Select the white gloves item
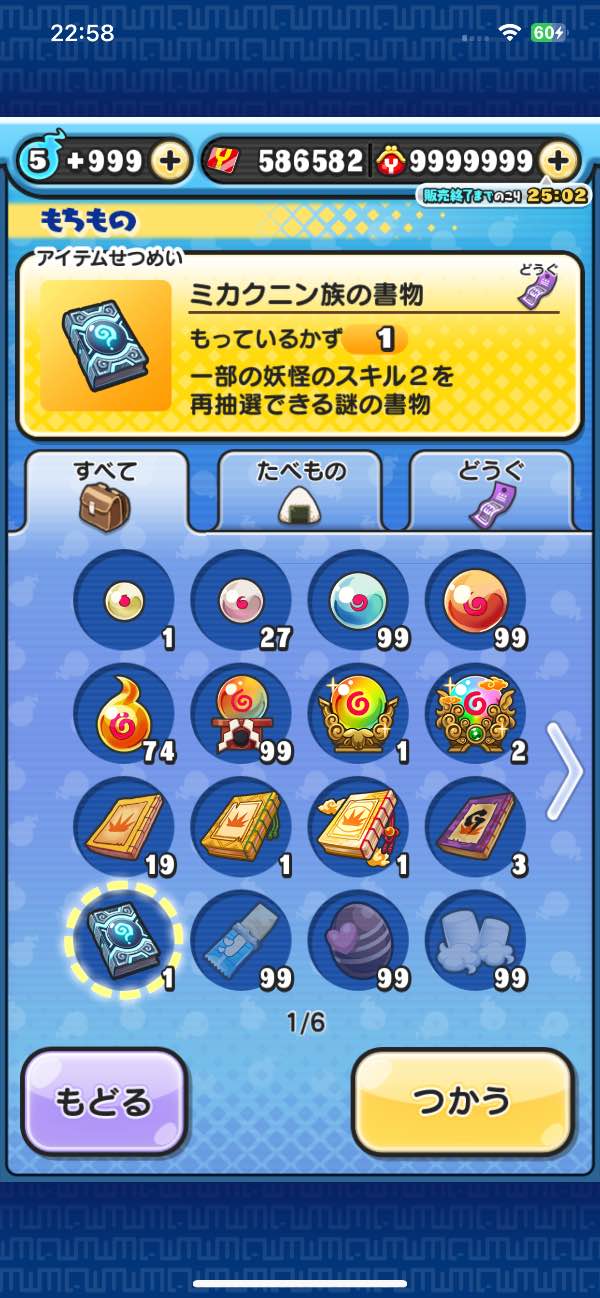The image size is (600, 1298). pyautogui.click(x=476, y=941)
